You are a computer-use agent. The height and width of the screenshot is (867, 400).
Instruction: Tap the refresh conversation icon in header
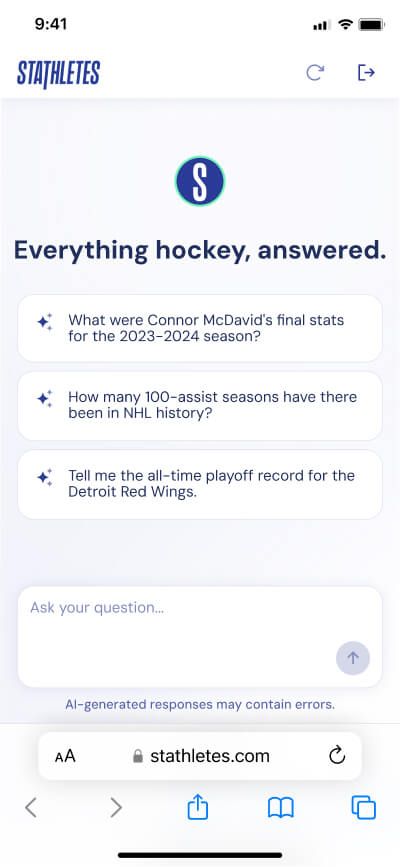315,72
